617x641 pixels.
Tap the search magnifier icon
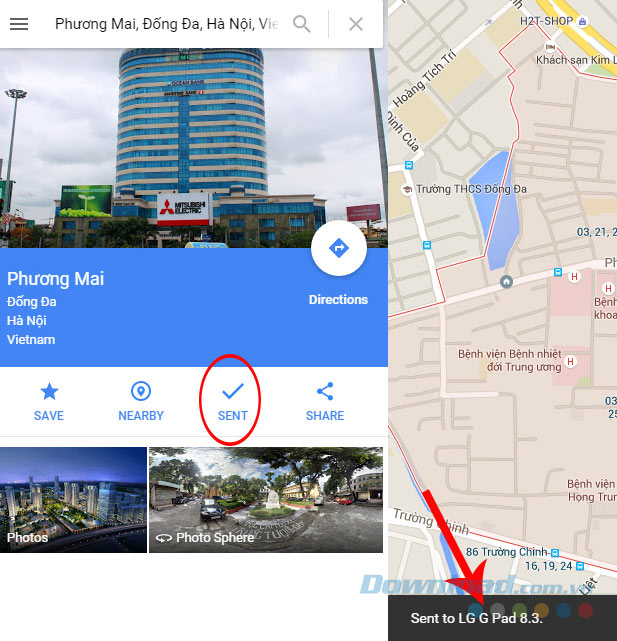[302, 24]
